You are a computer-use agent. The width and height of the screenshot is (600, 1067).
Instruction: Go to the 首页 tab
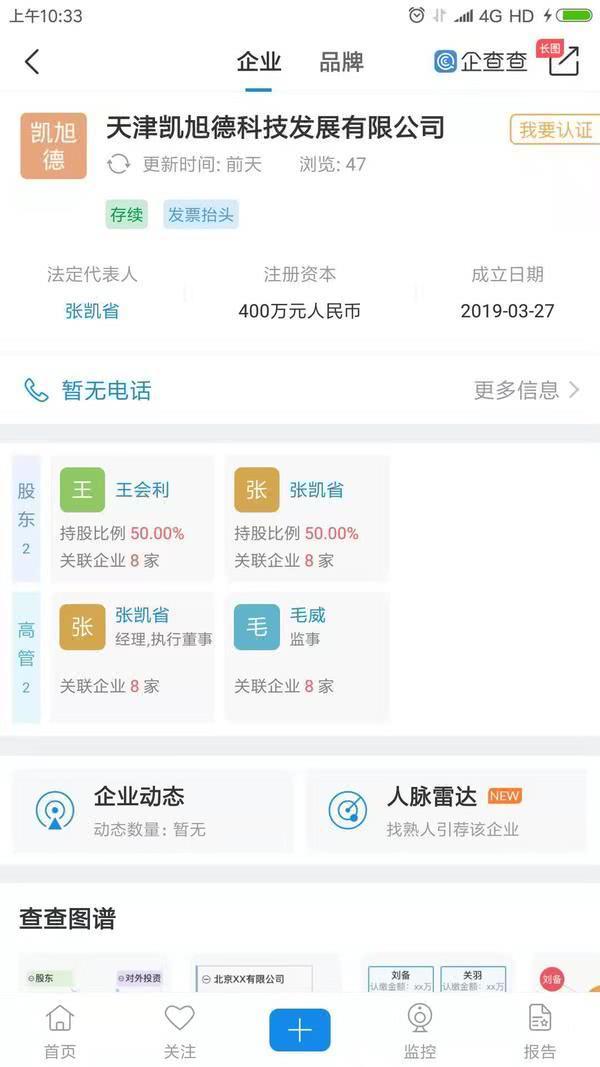pyautogui.click(x=60, y=1031)
